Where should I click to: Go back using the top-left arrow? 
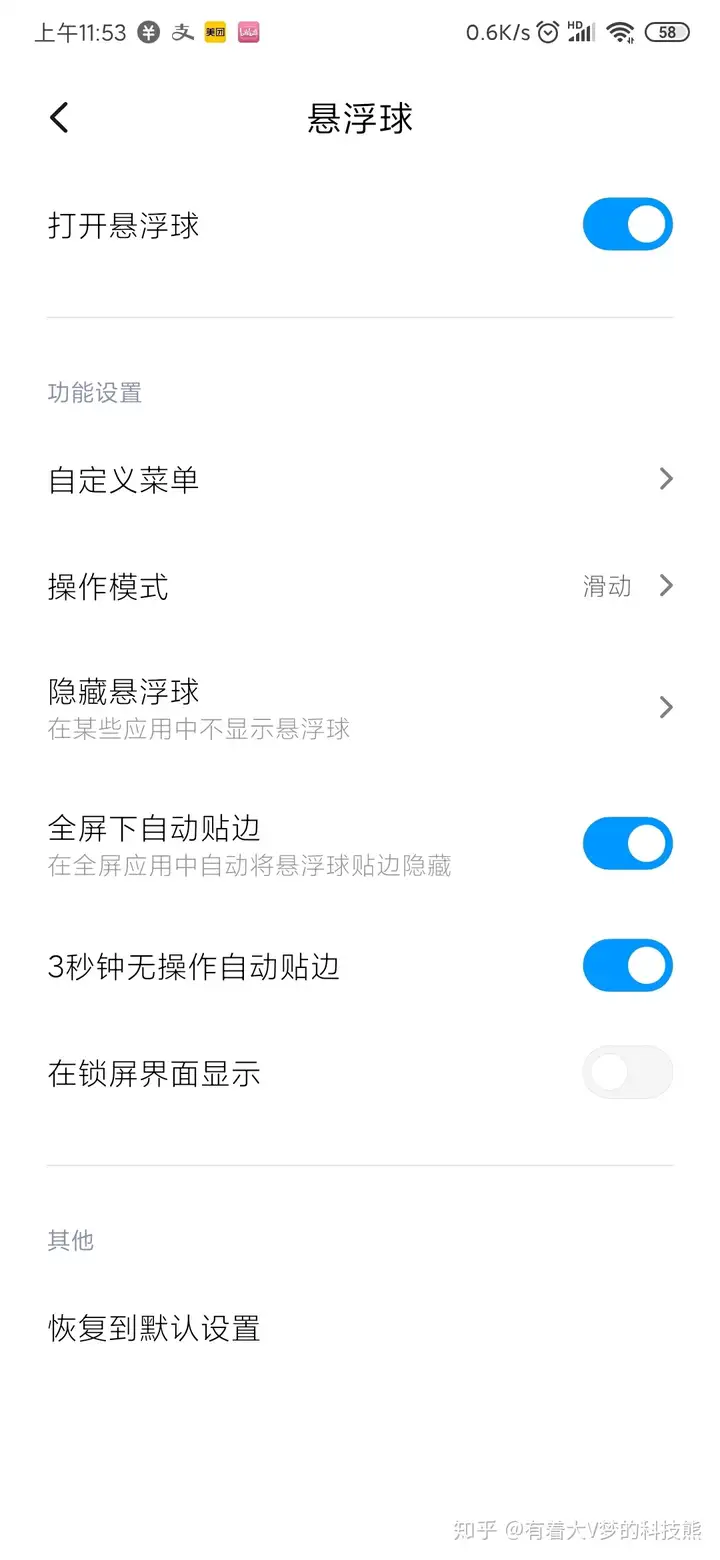(x=59, y=118)
